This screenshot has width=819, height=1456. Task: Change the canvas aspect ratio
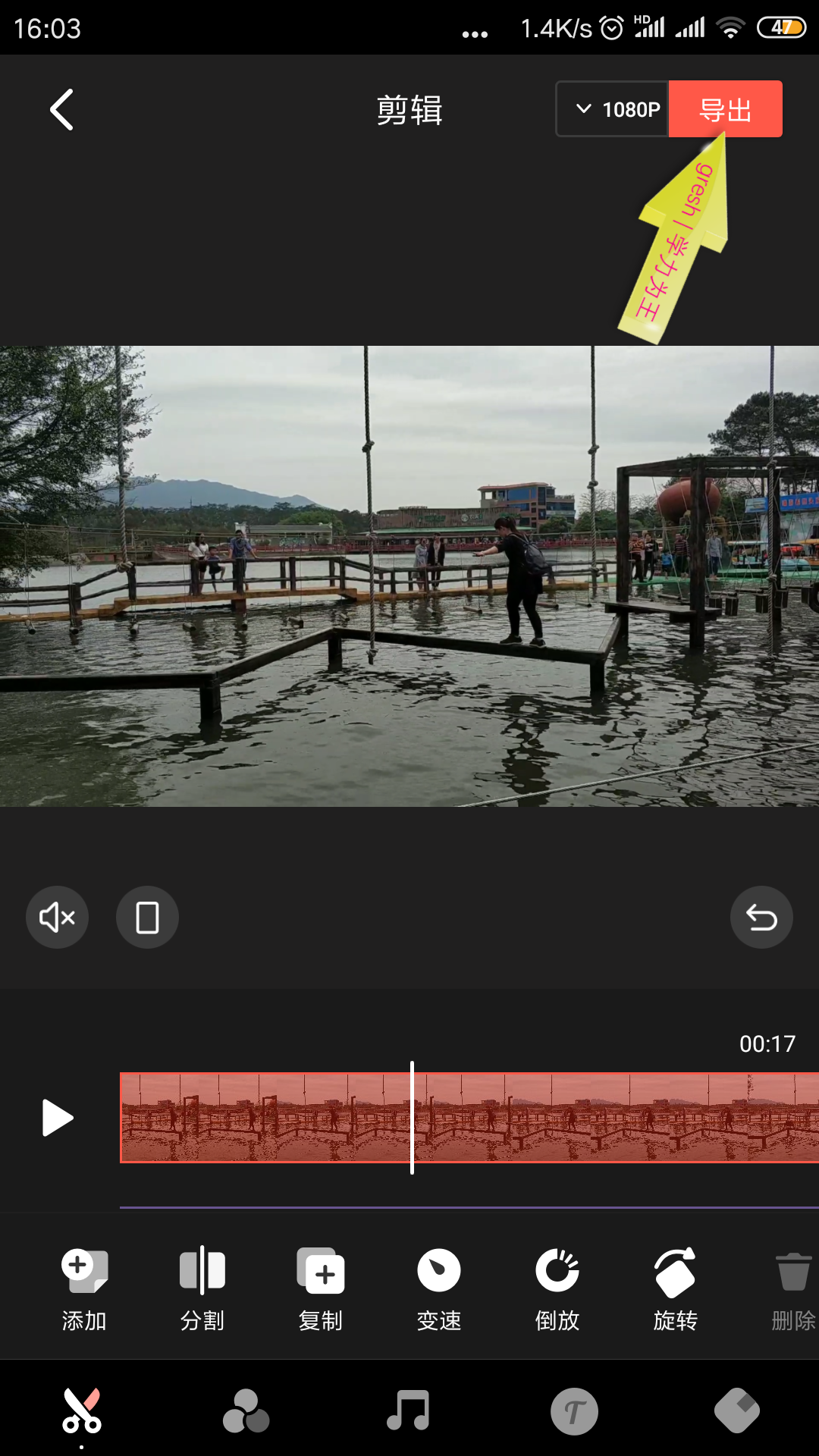[x=147, y=917]
